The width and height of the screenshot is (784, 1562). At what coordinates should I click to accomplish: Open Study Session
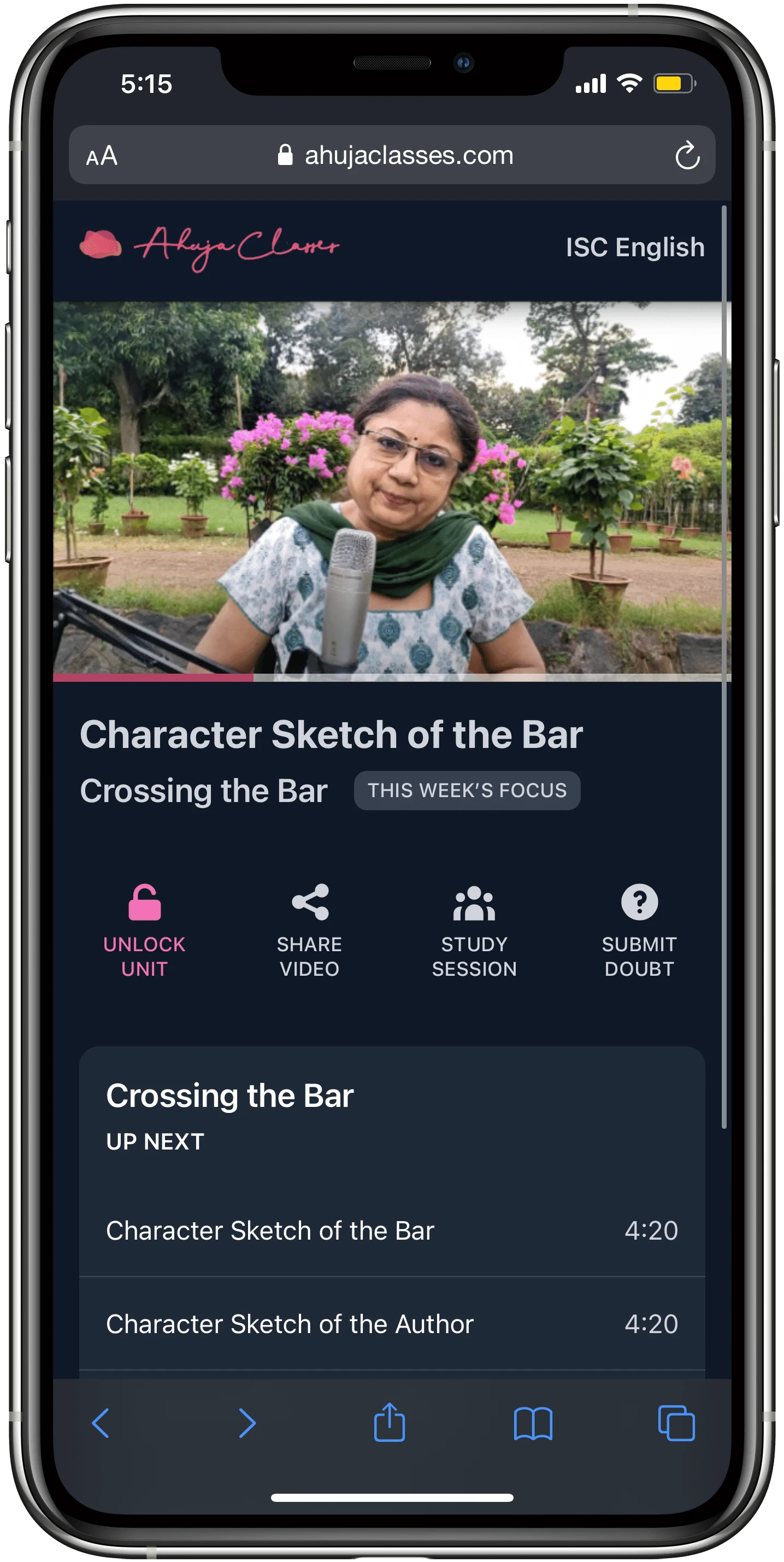(474, 931)
